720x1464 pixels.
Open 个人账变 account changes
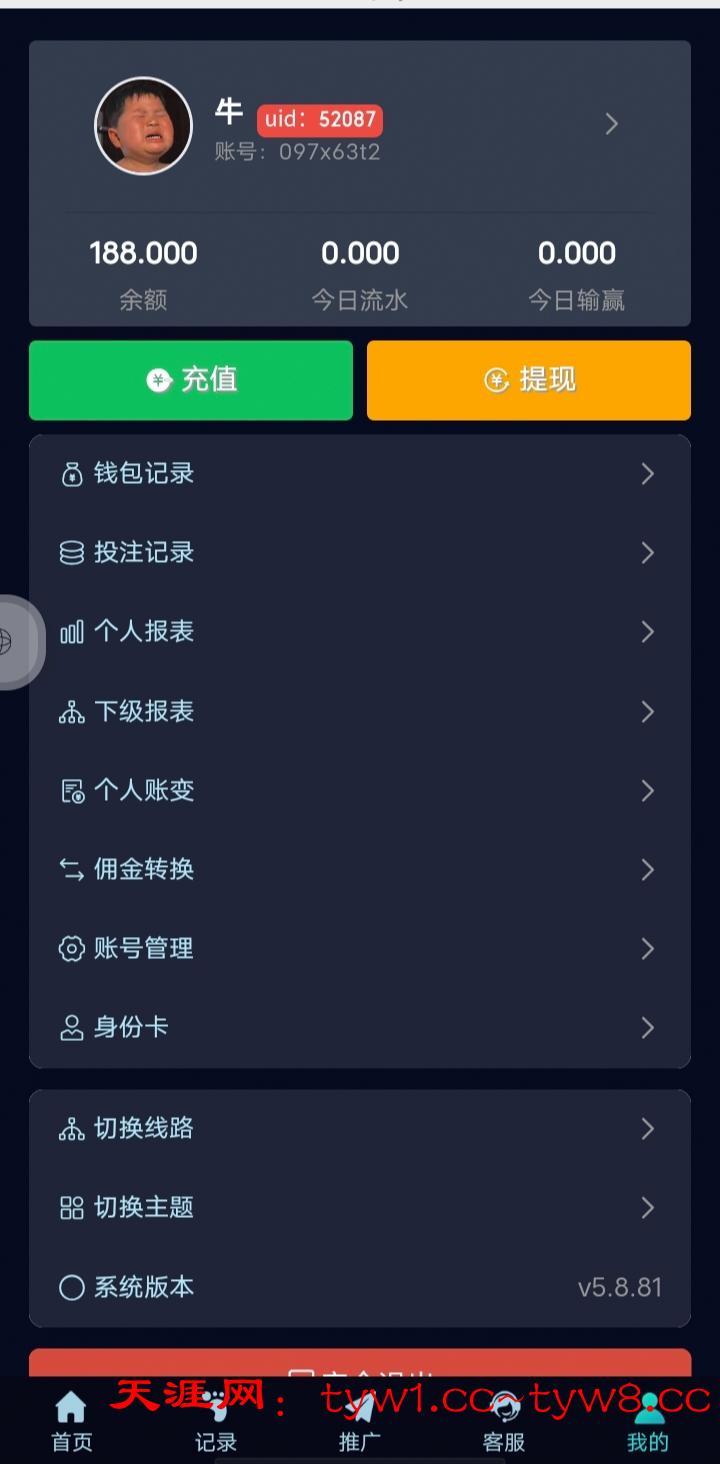click(x=360, y=791)
